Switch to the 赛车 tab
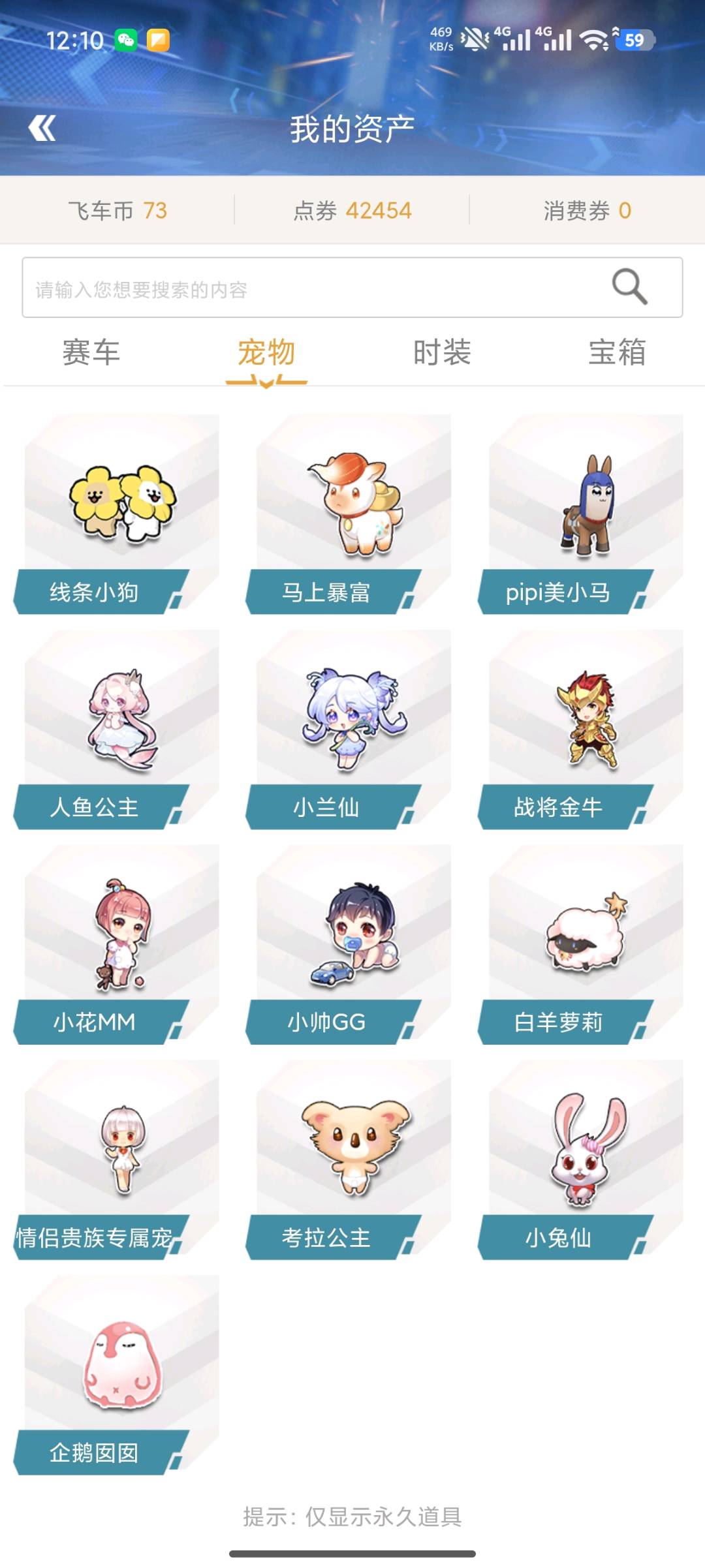This screenshot has height=1568, width=705. coord(91,353)
